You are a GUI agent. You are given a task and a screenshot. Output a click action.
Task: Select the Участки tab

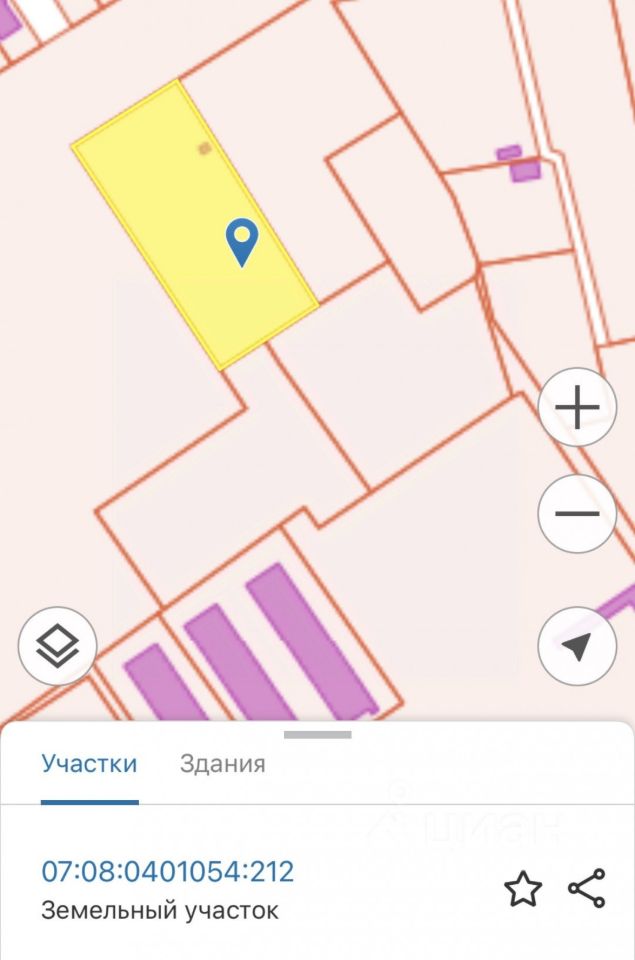[89, 764]
